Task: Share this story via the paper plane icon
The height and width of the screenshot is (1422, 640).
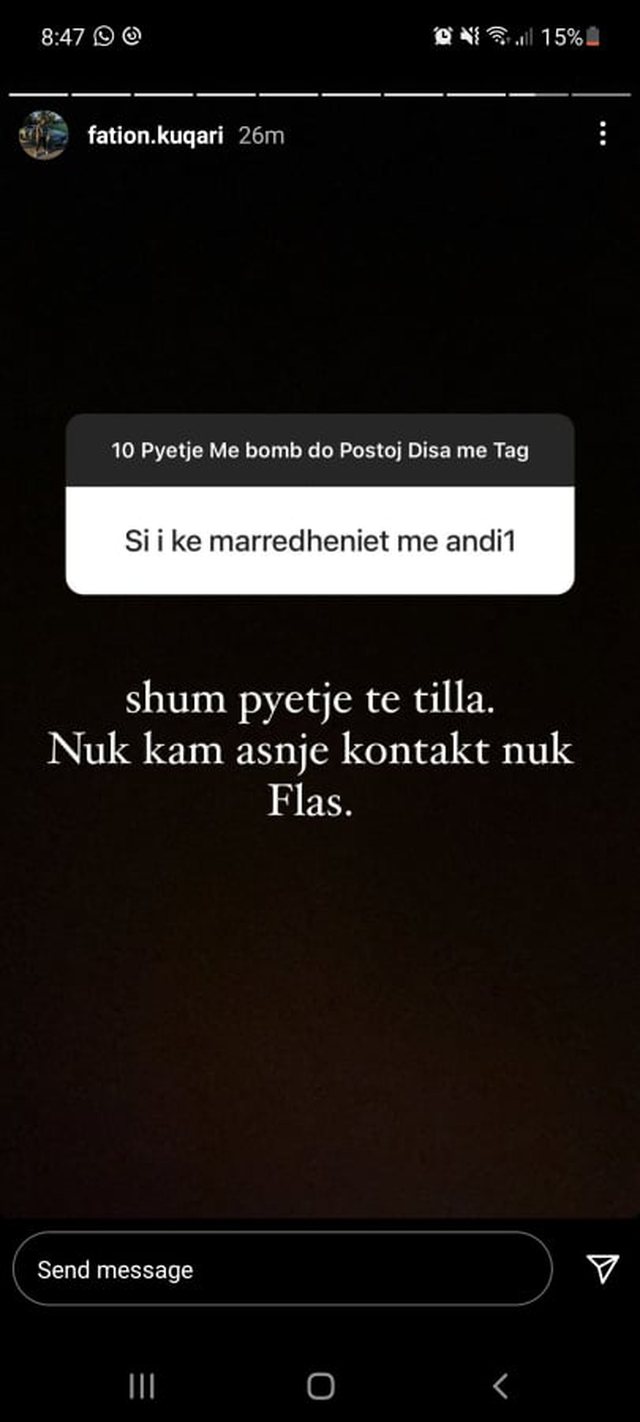Action: (x=602, y=1269)
